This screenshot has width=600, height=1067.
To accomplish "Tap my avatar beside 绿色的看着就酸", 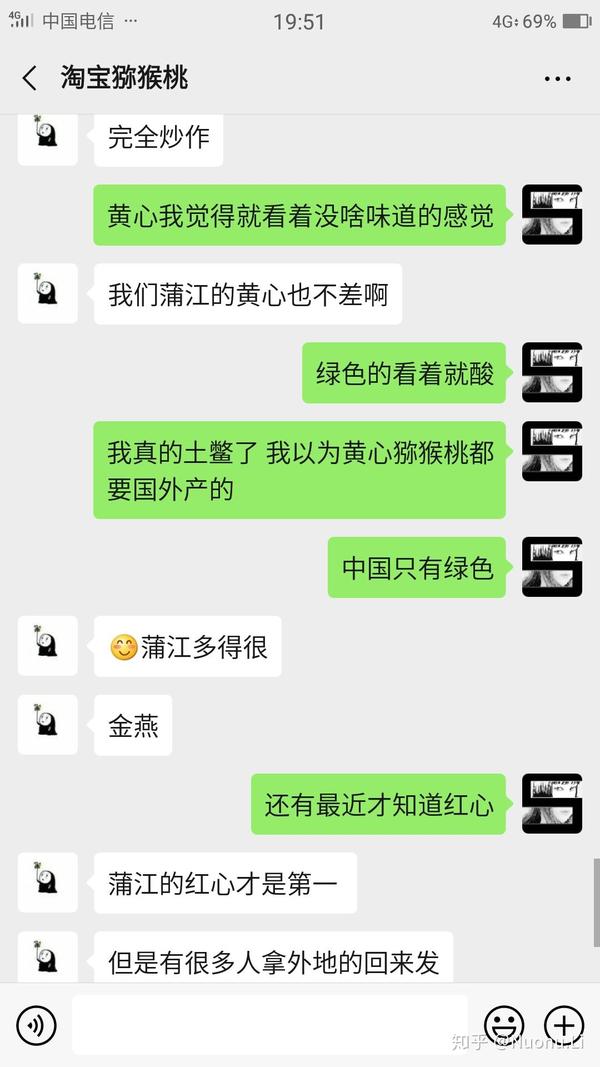I will pos(551,372).
